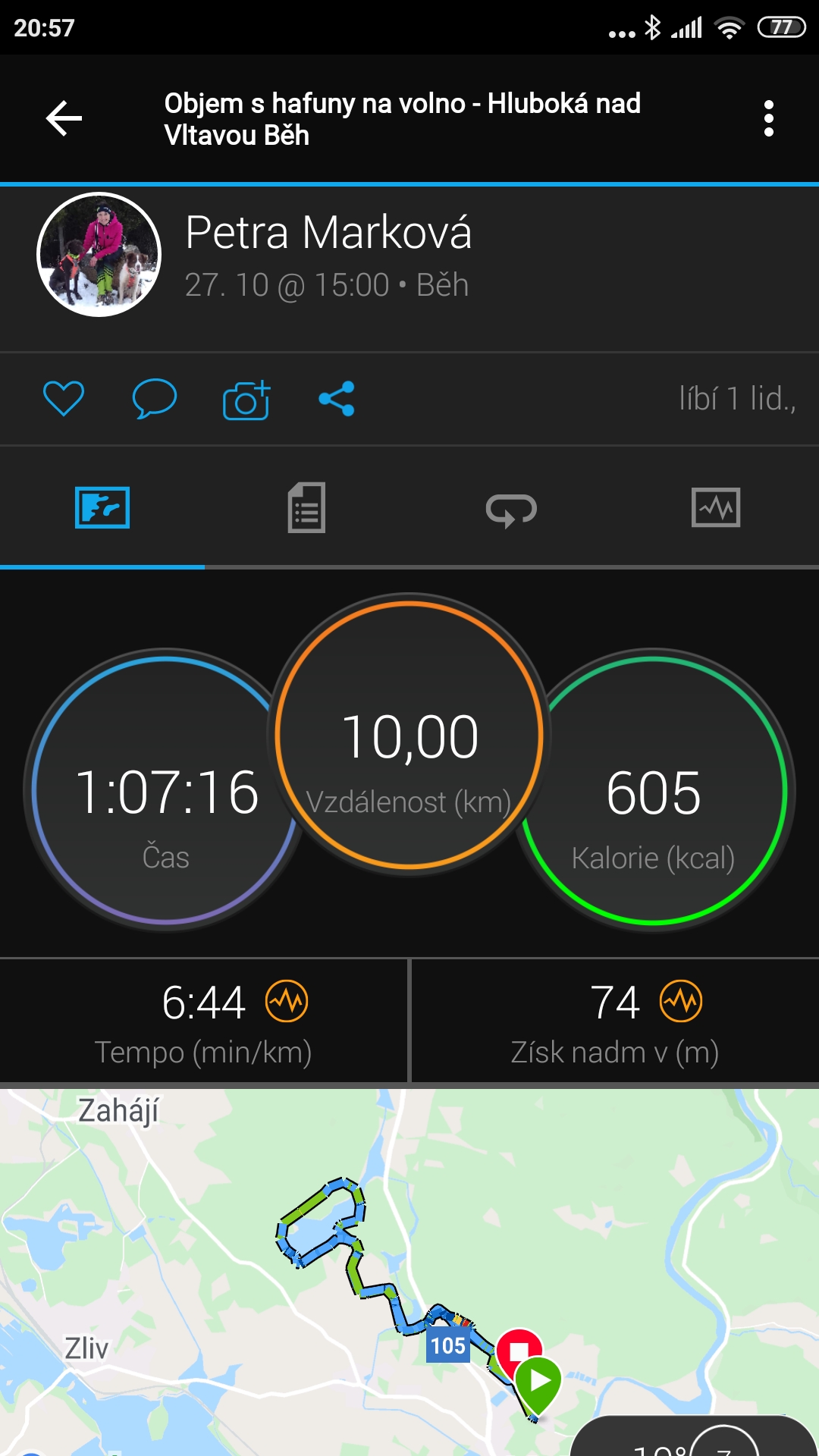
Task: Open Petra Marková's profile picture
Action: [x=99, y=255]
